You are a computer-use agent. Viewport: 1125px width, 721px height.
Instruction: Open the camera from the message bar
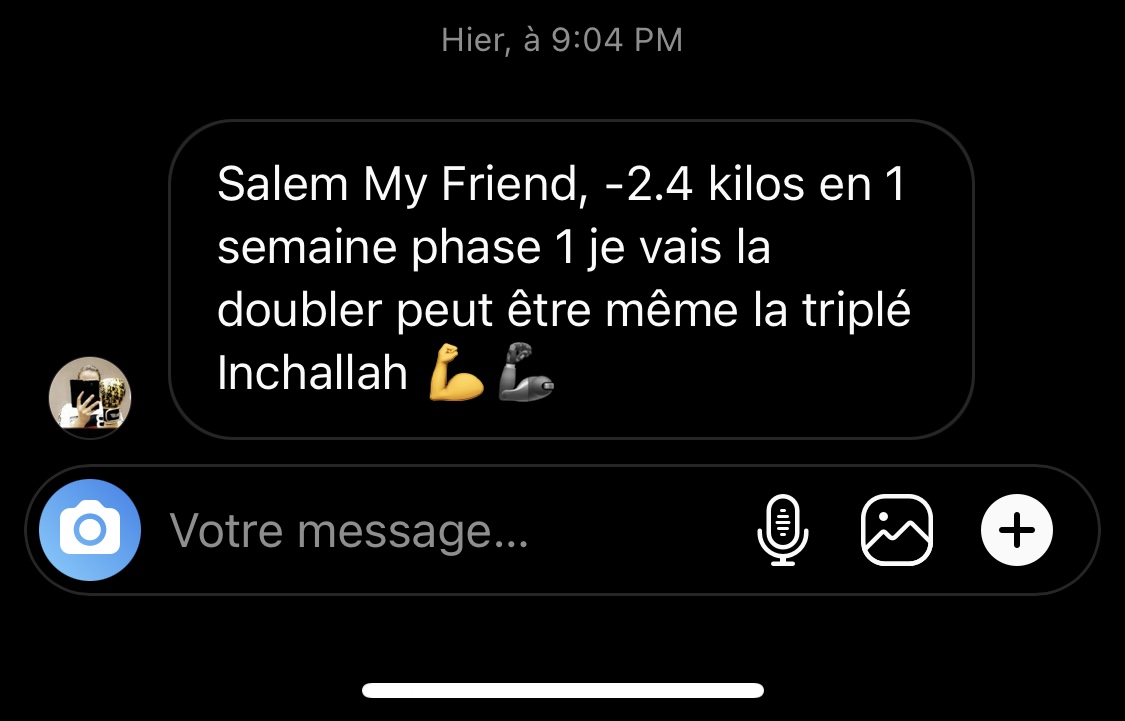[x=90, y=530]
